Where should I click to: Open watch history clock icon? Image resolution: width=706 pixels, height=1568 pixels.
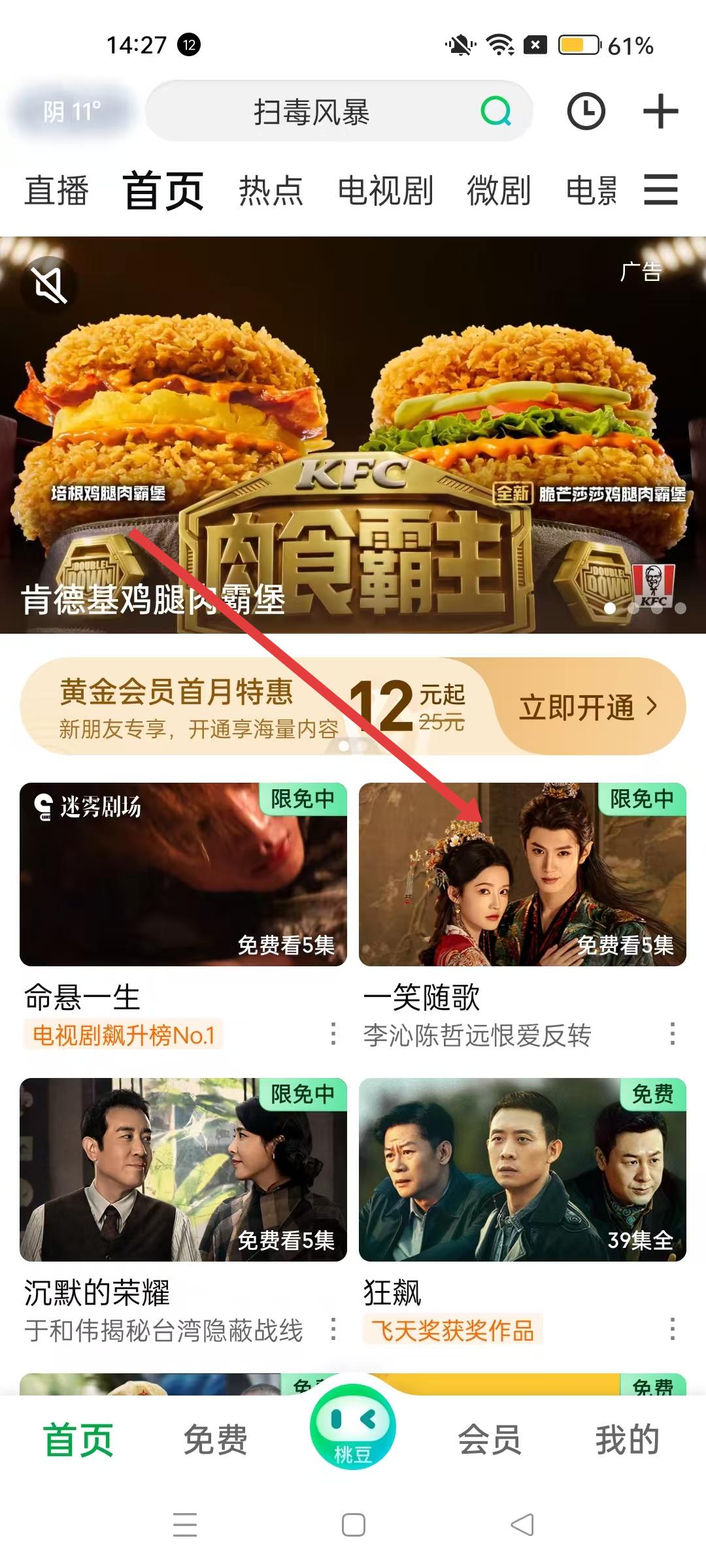pos(585,111)
